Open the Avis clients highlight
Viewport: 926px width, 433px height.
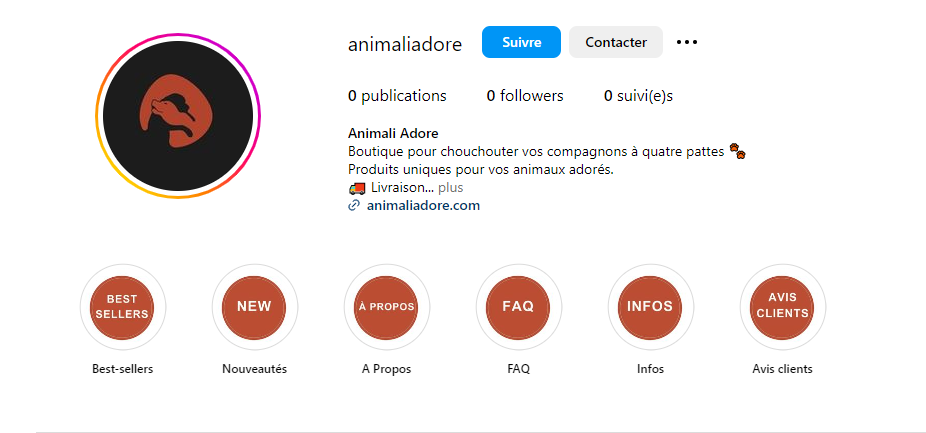click(x=782, y=306)
